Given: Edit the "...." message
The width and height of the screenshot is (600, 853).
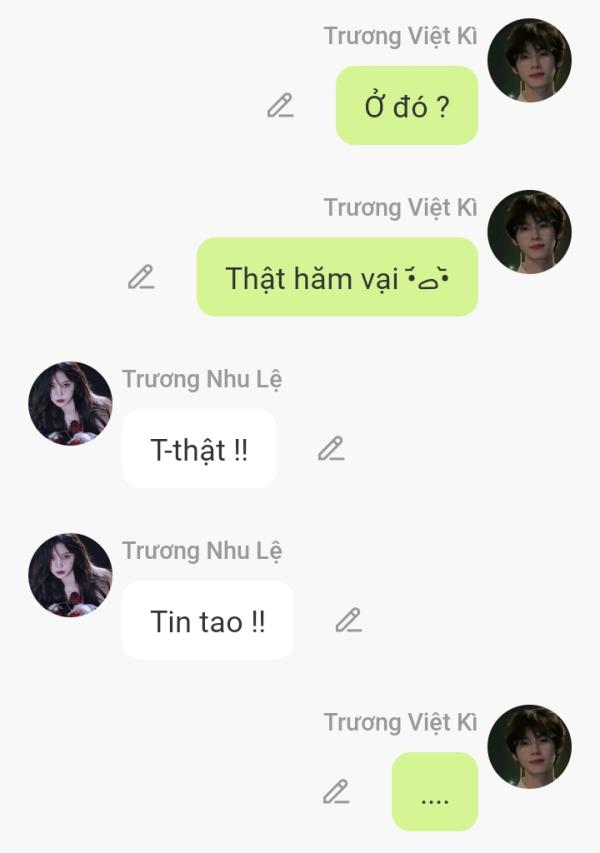Looking at the screenshot, I should (x=337, y=792).
